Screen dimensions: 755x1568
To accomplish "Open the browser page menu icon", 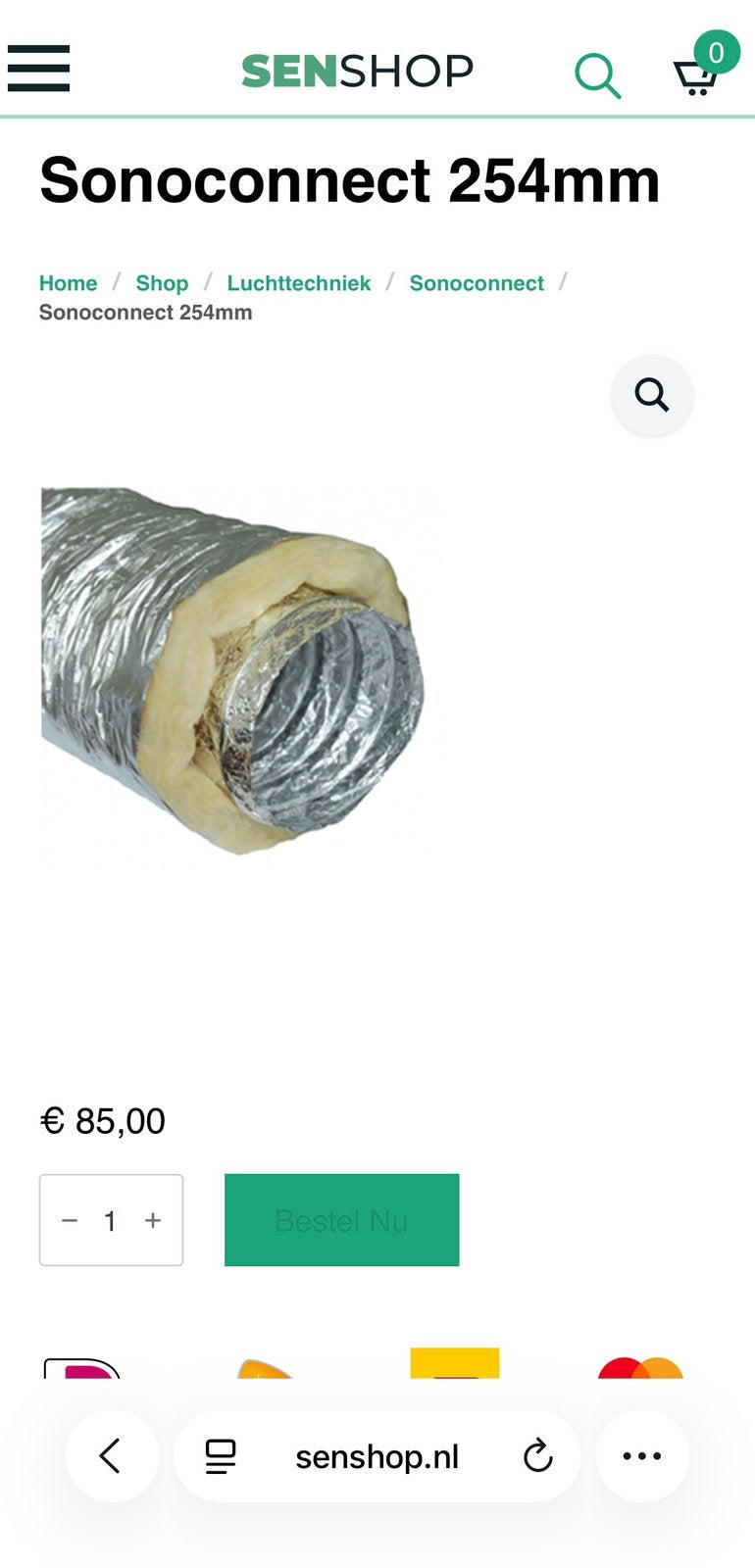I will (x=221, y=1456).
